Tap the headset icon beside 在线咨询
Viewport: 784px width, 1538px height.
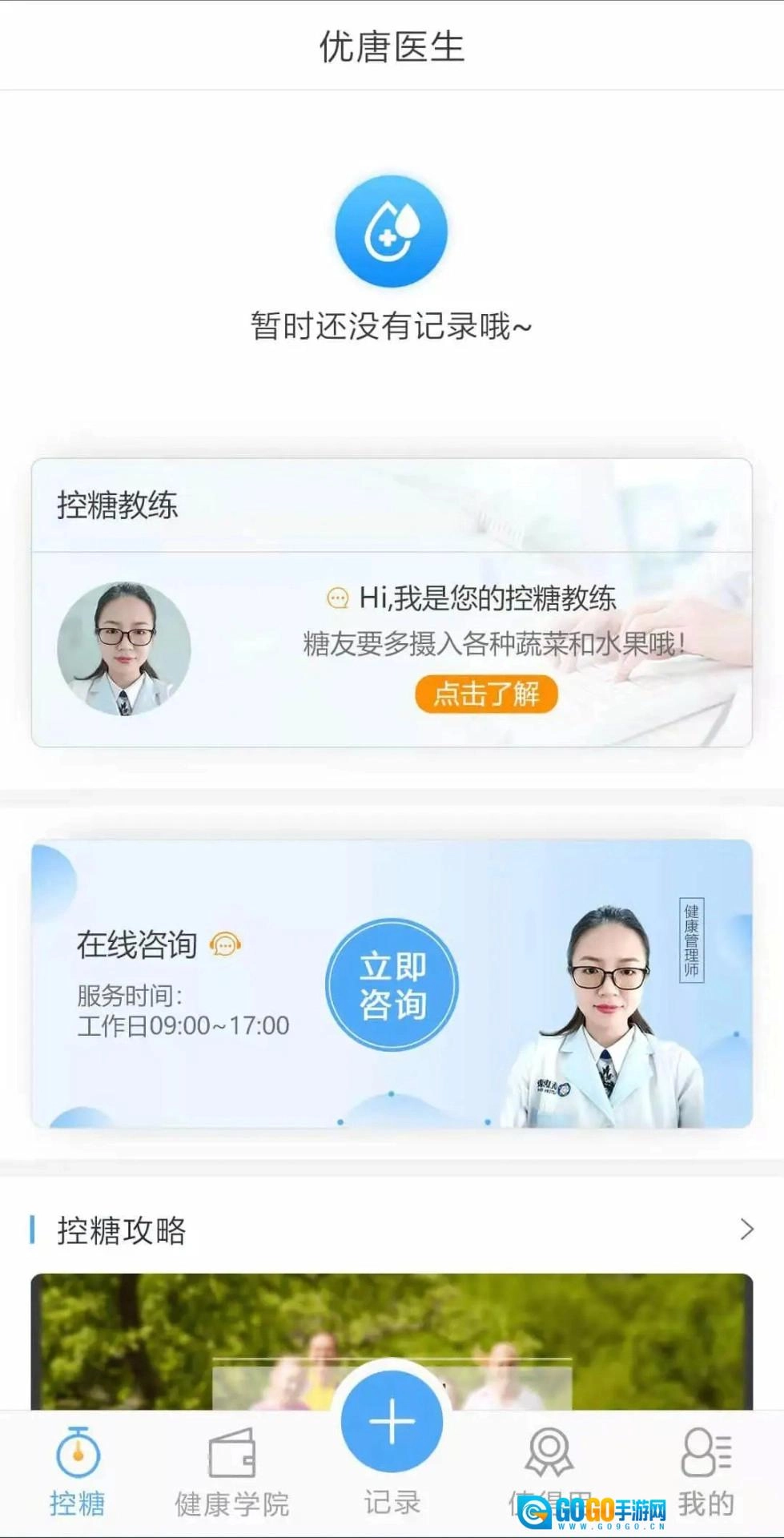(x=227, y=945)
